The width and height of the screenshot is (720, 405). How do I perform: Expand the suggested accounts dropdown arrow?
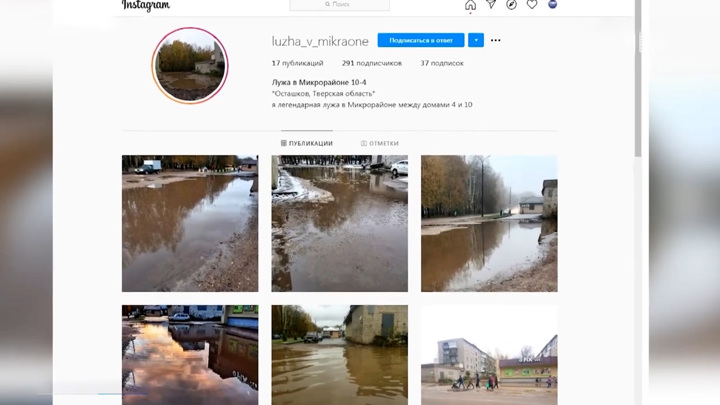tap(476, 41)
